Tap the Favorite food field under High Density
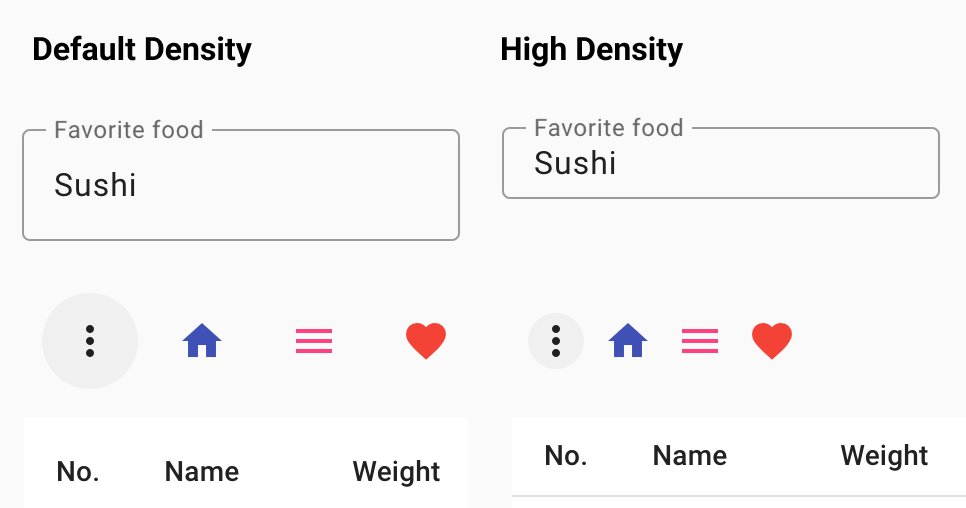The image size is (966, 508). click(x=720, y=164)
